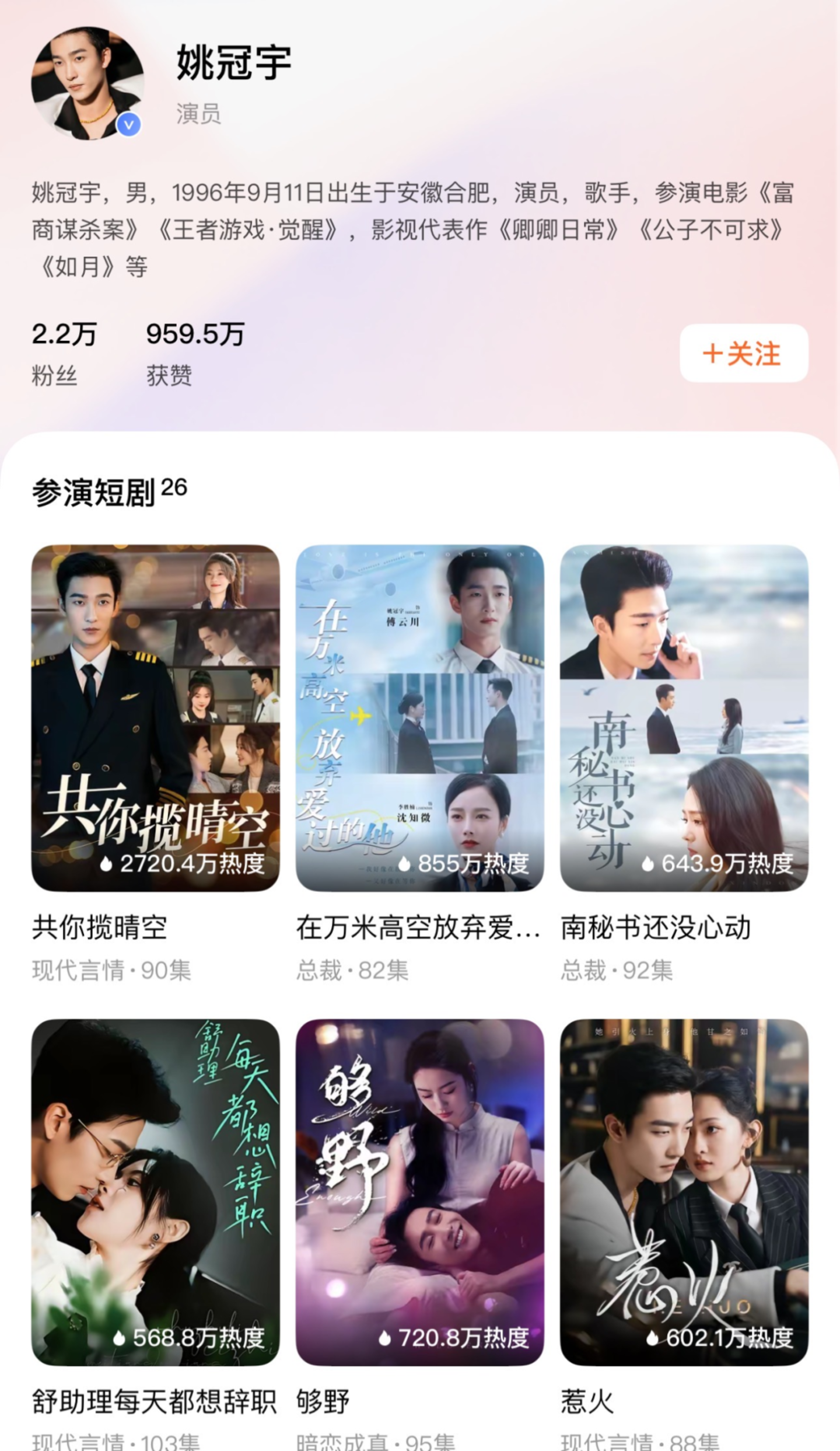The width and height of the screenshot is (840, 1451).
Task: Open the drama 在万米高空放弃爱过的他
Action: click(x=419, y=718)
